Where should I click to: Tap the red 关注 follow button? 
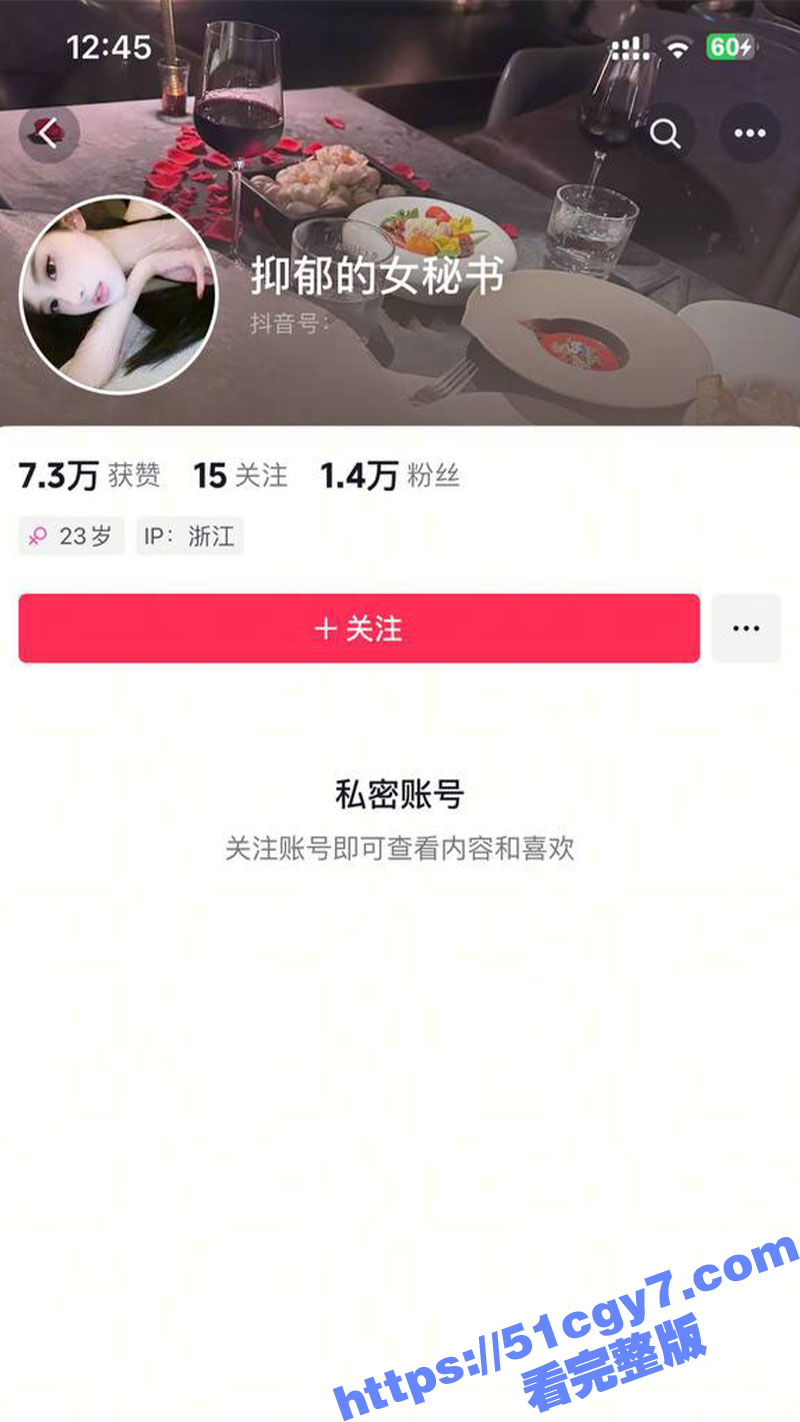pyautogui.click(x=359, y=628)
